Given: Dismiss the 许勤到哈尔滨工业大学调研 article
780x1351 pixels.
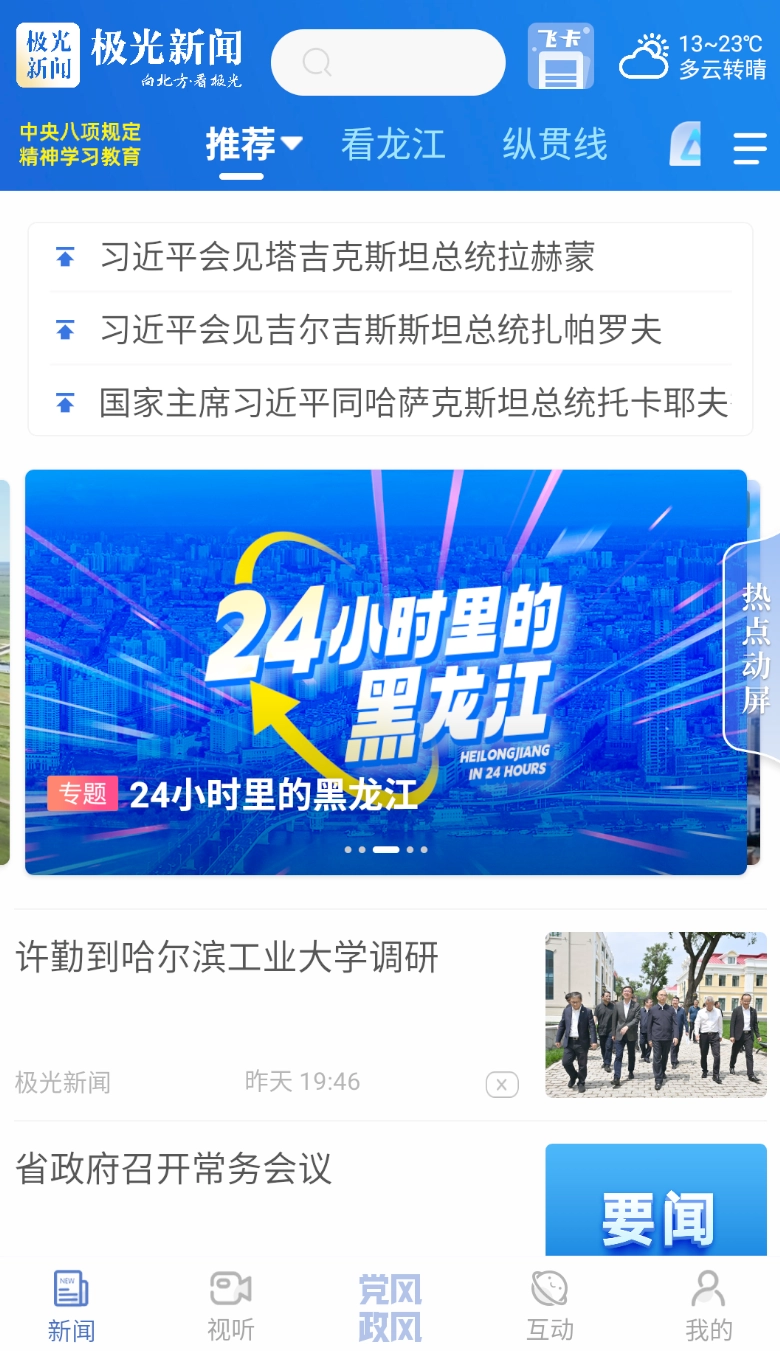Looking at the screenshot, I should click(x=501, y=1084).
